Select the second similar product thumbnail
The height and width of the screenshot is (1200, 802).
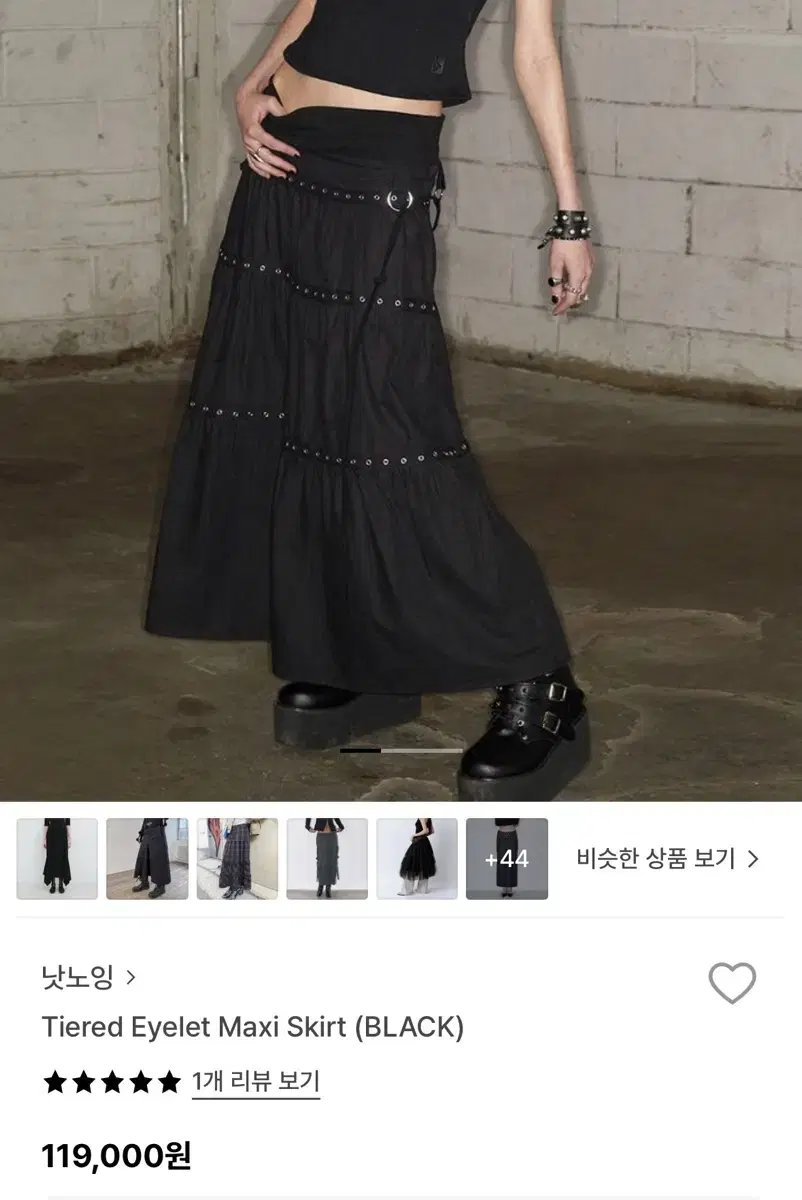coord(146,858)
